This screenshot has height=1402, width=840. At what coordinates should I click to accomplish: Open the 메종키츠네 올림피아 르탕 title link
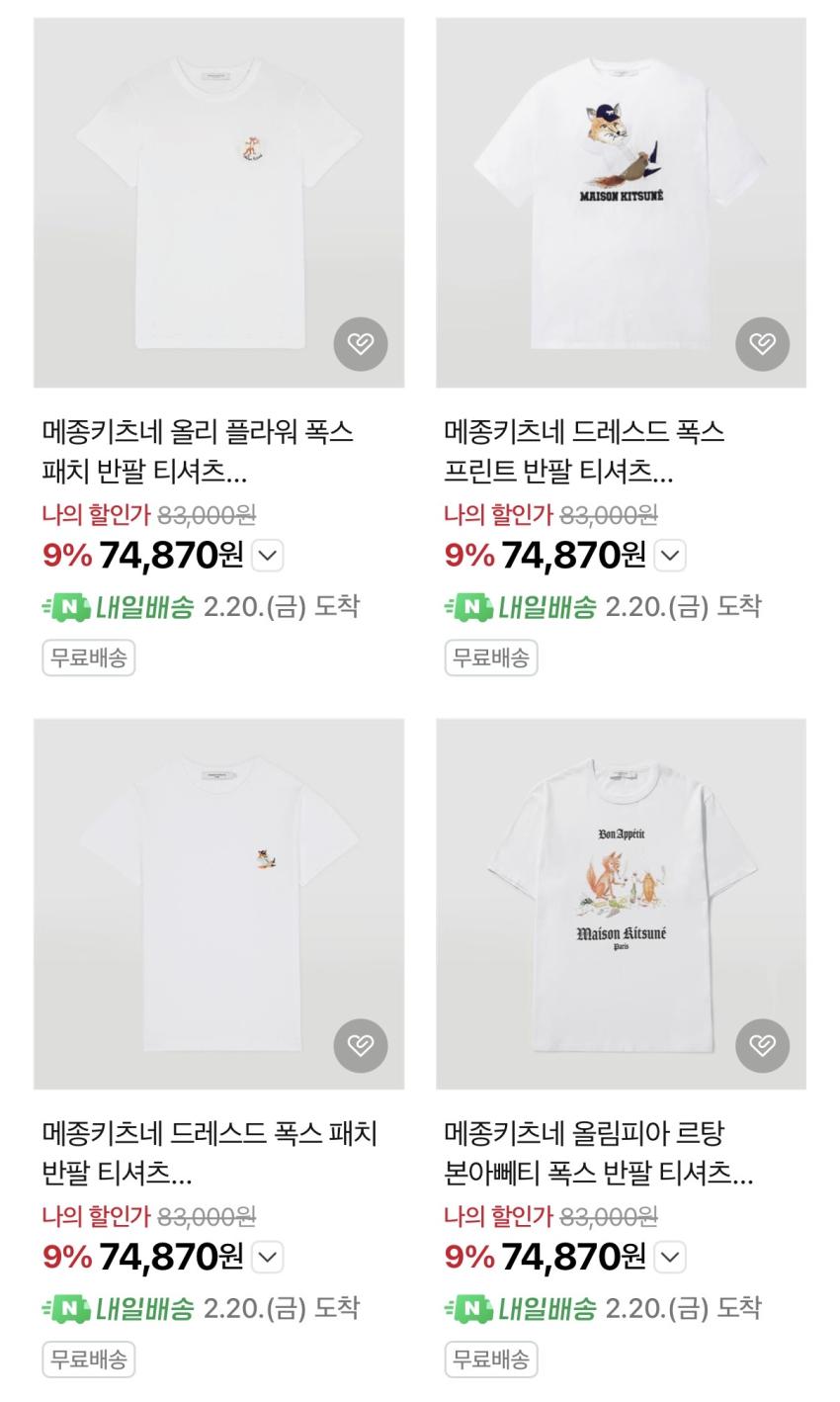click(x=599, y=1154)
